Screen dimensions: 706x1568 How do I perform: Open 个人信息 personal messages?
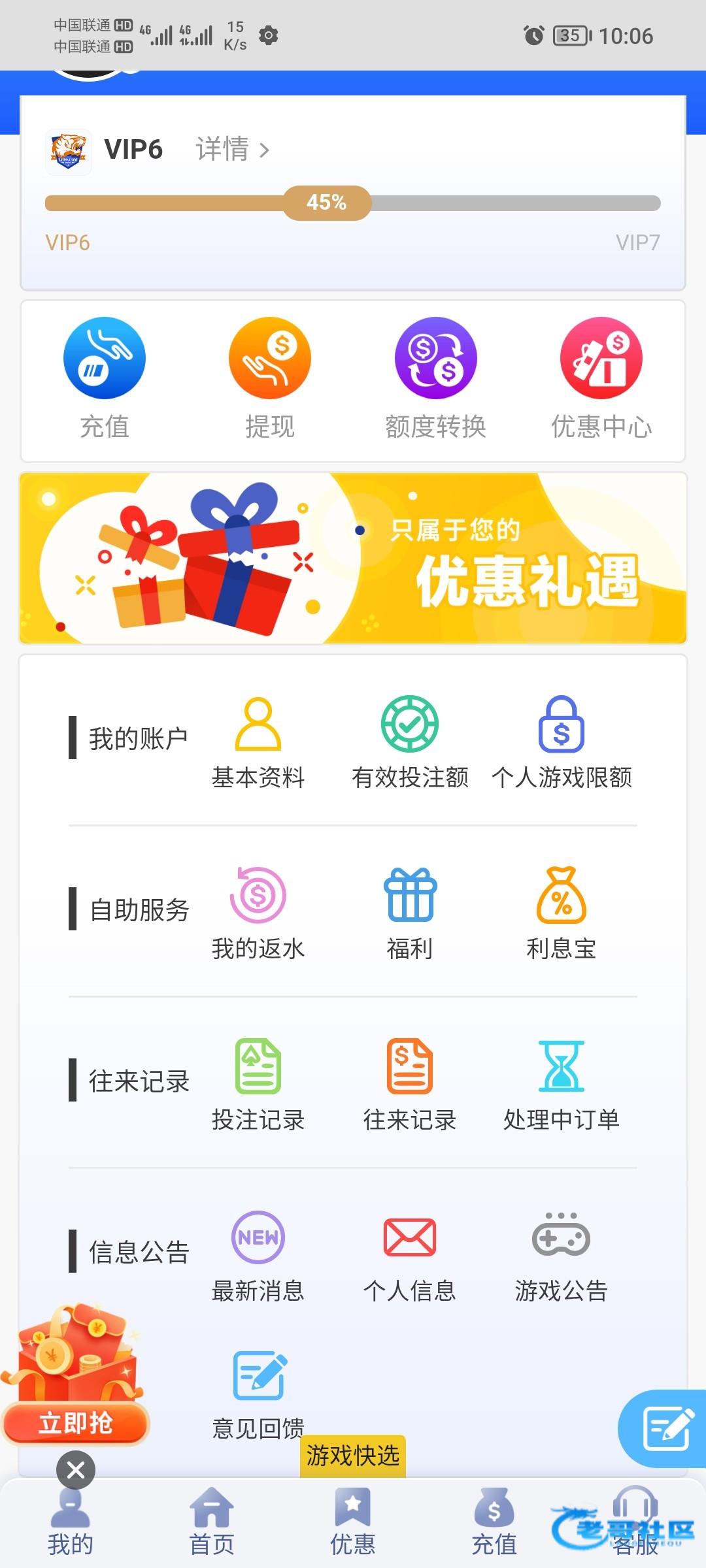point(410,1255)
